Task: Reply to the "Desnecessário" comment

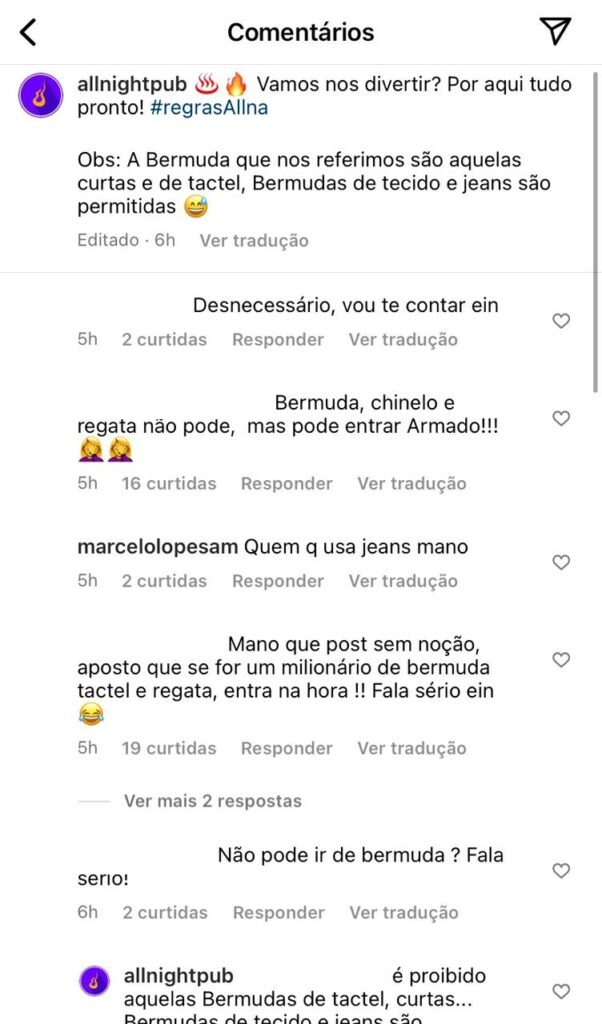Action: click(278, 340)
